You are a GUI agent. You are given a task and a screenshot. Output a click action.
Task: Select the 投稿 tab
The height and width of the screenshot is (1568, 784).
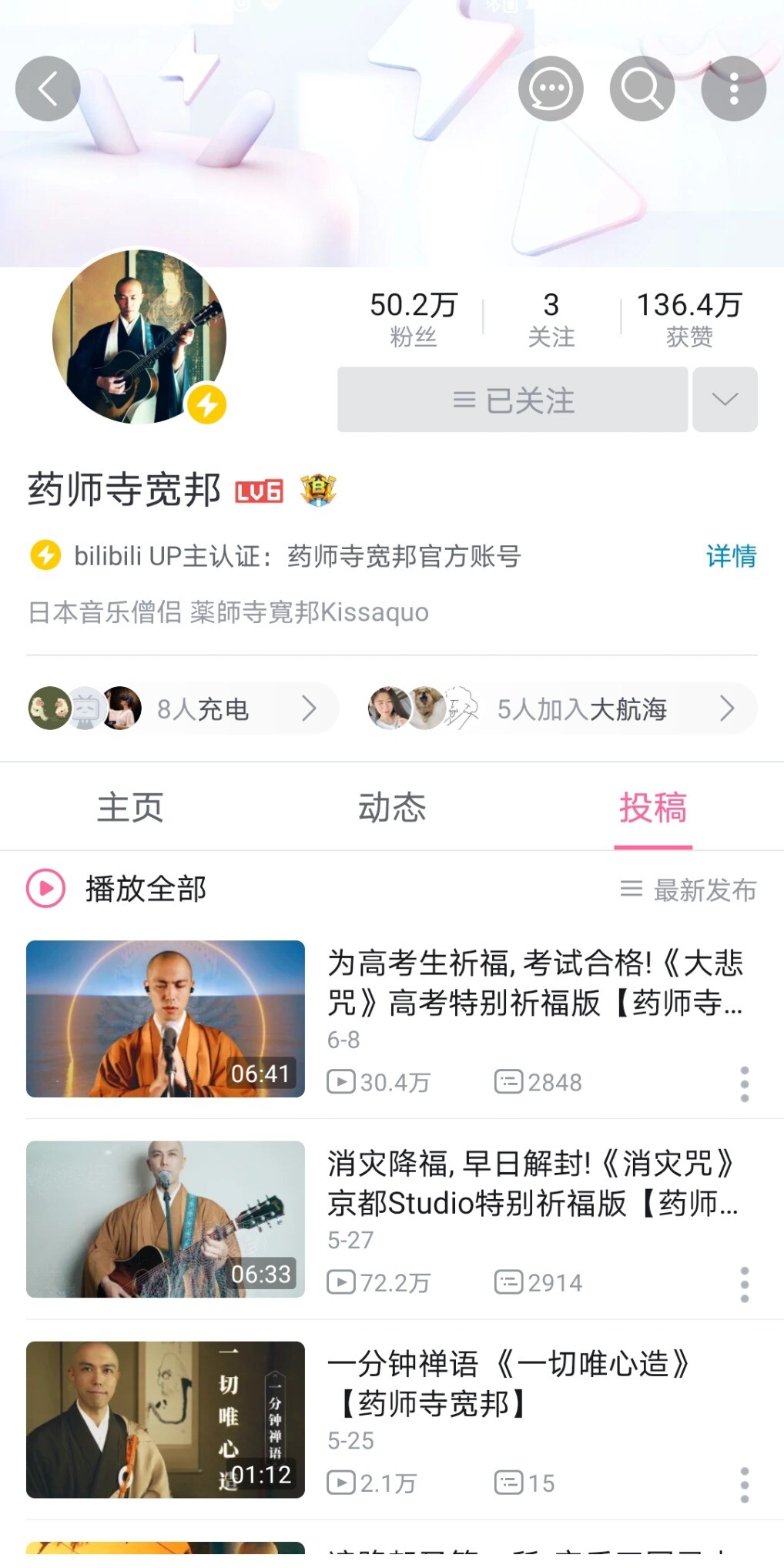653,807
